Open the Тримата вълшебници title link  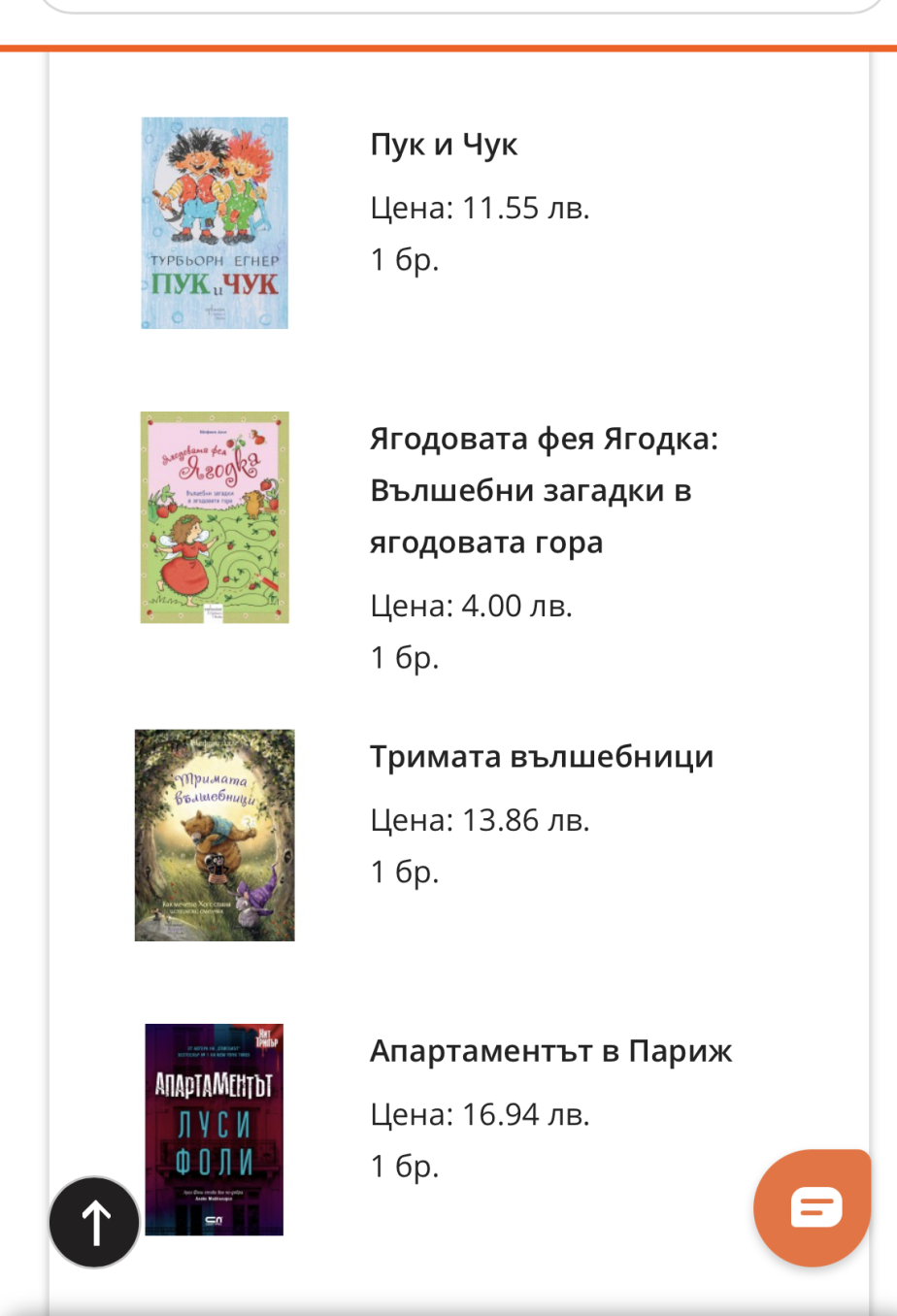(x=542, y=757)
